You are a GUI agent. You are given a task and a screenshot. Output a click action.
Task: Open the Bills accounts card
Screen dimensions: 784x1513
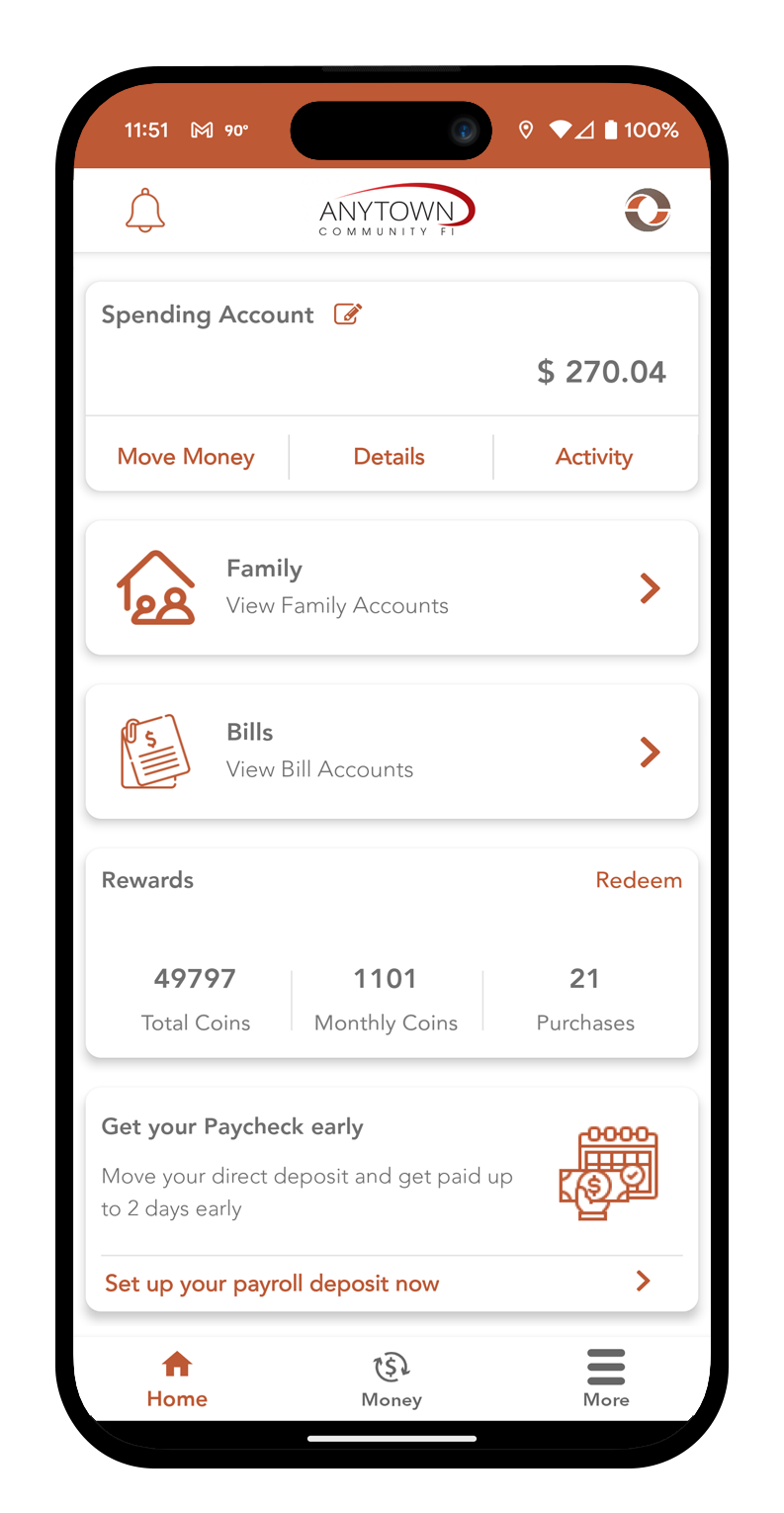pos(392,752)
